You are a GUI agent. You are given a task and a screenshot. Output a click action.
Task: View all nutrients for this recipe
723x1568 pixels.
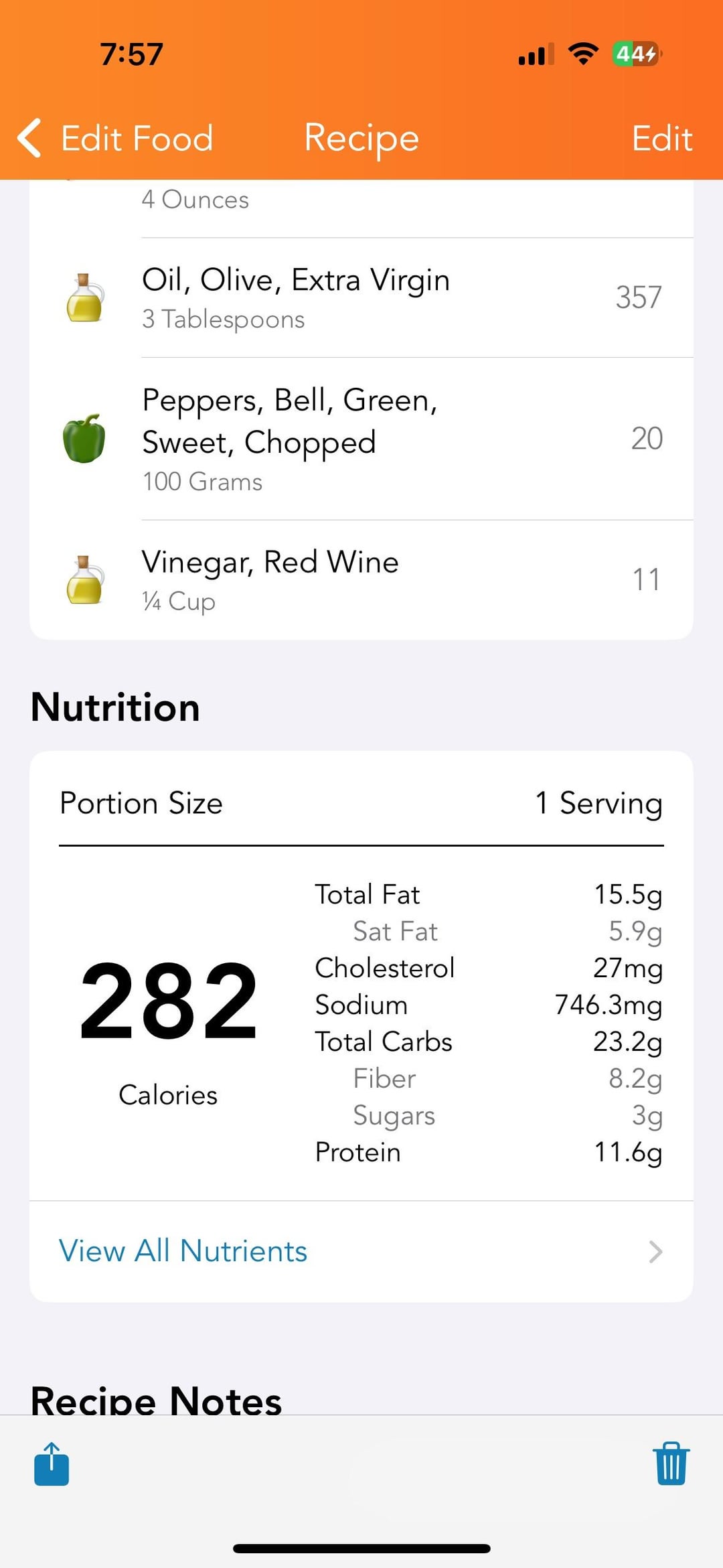coord(361,1251)
